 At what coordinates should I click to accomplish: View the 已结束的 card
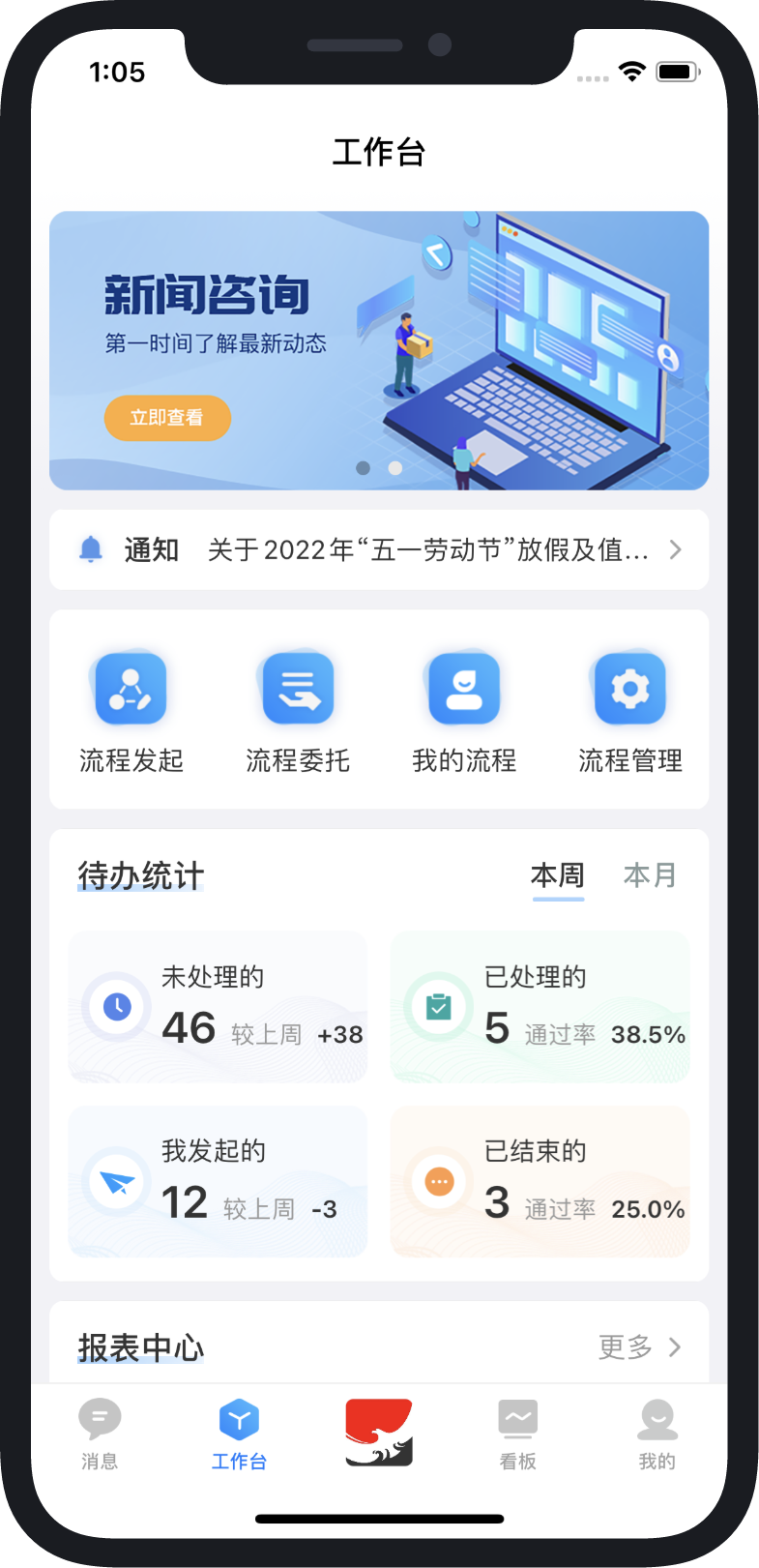click(x=540, y=1181)
